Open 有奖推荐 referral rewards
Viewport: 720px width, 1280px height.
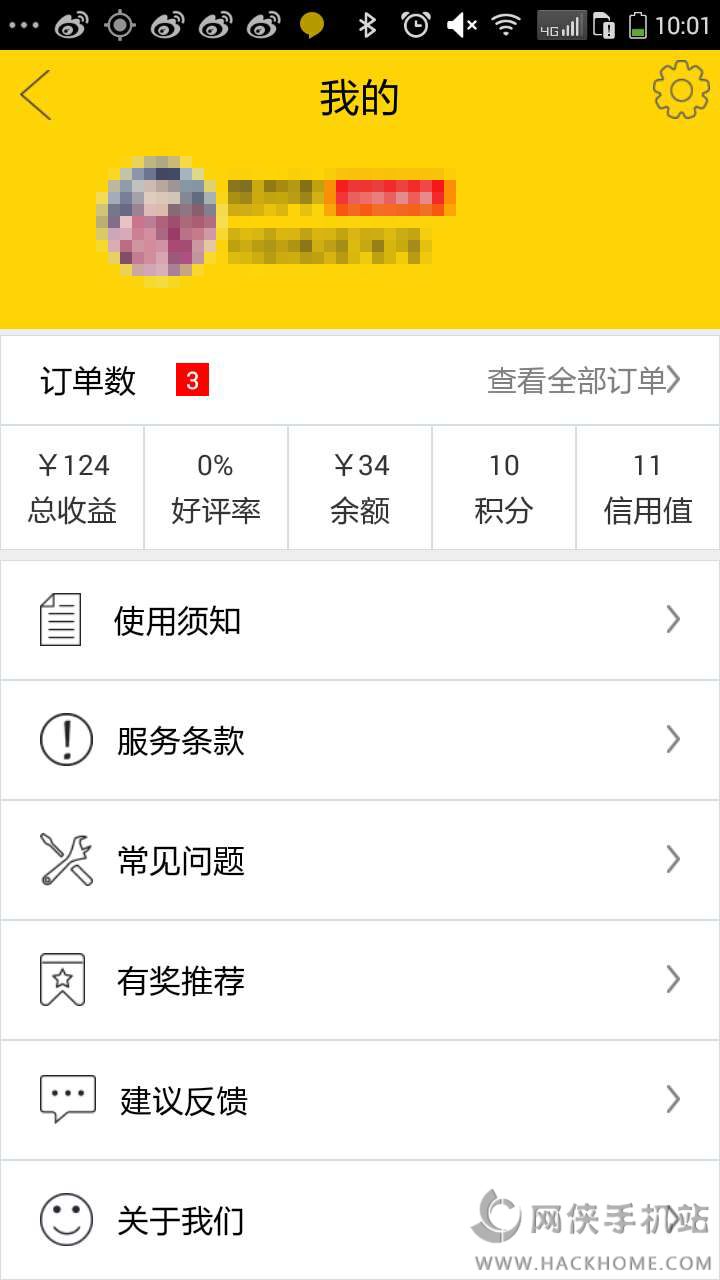(360, 981)
